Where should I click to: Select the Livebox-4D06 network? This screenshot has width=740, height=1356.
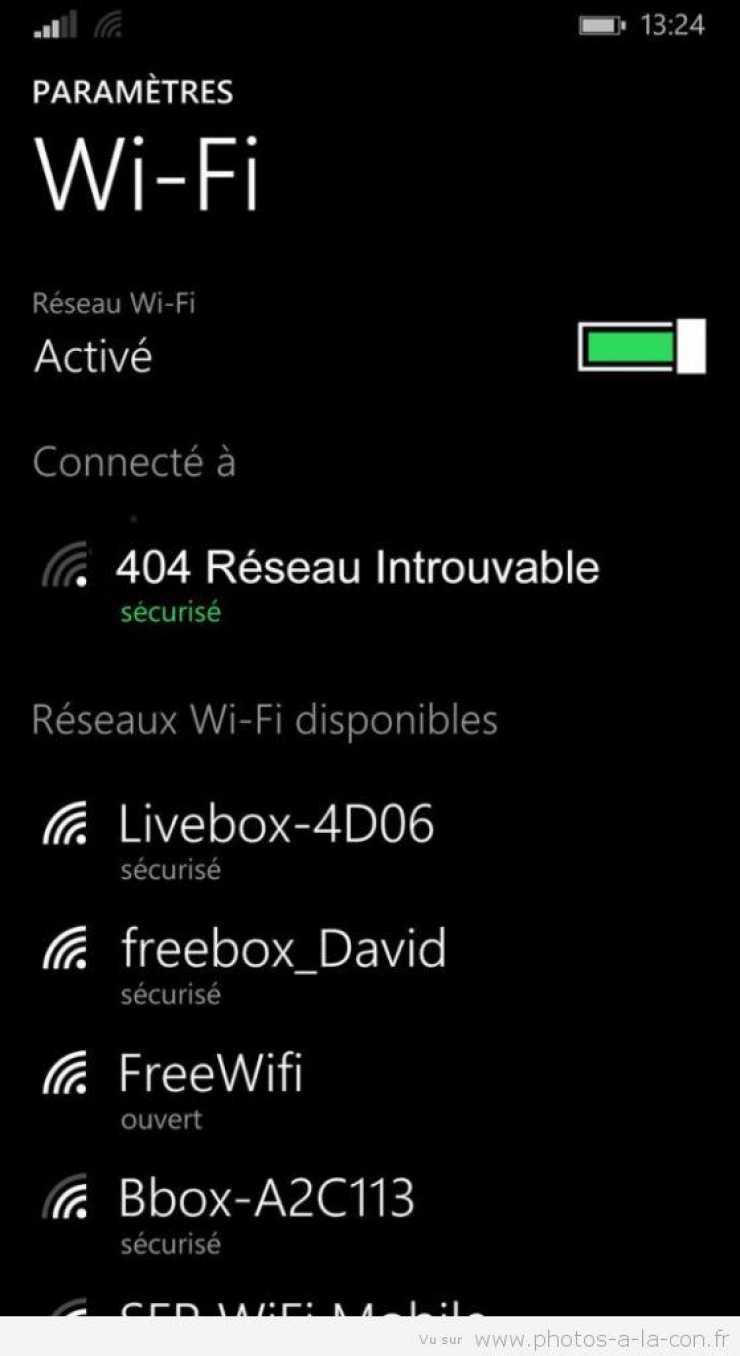point(277,823)
